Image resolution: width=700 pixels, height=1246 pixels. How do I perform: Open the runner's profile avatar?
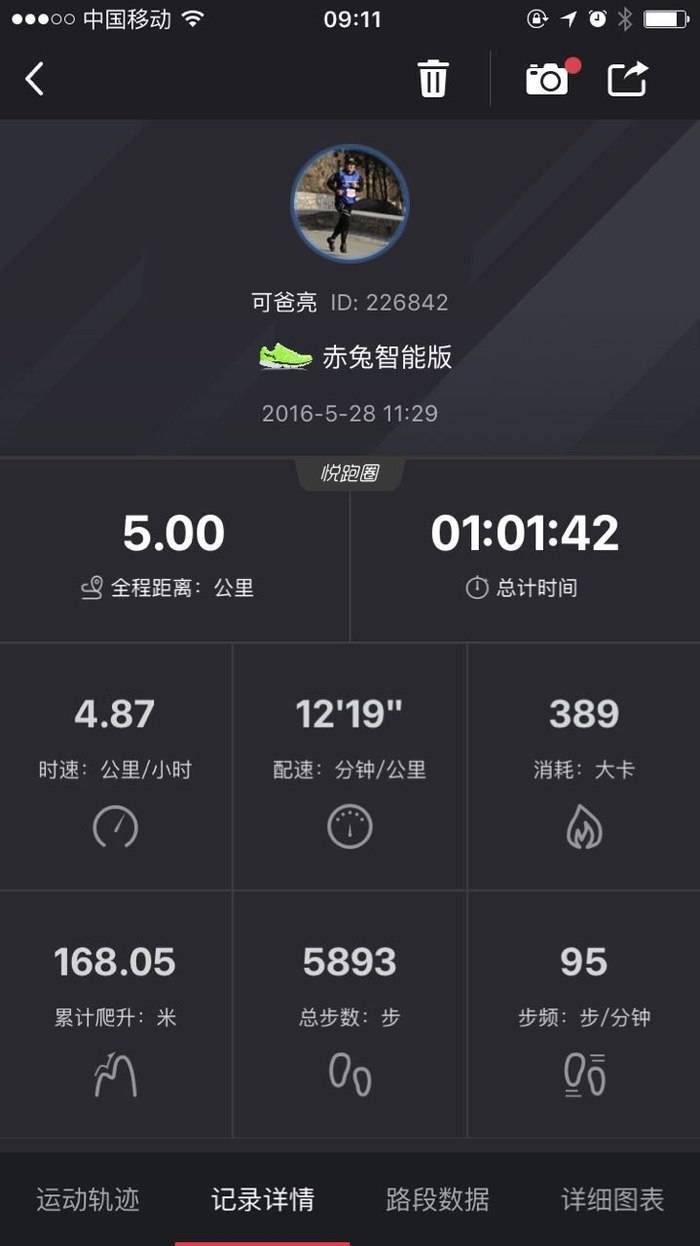350,203
